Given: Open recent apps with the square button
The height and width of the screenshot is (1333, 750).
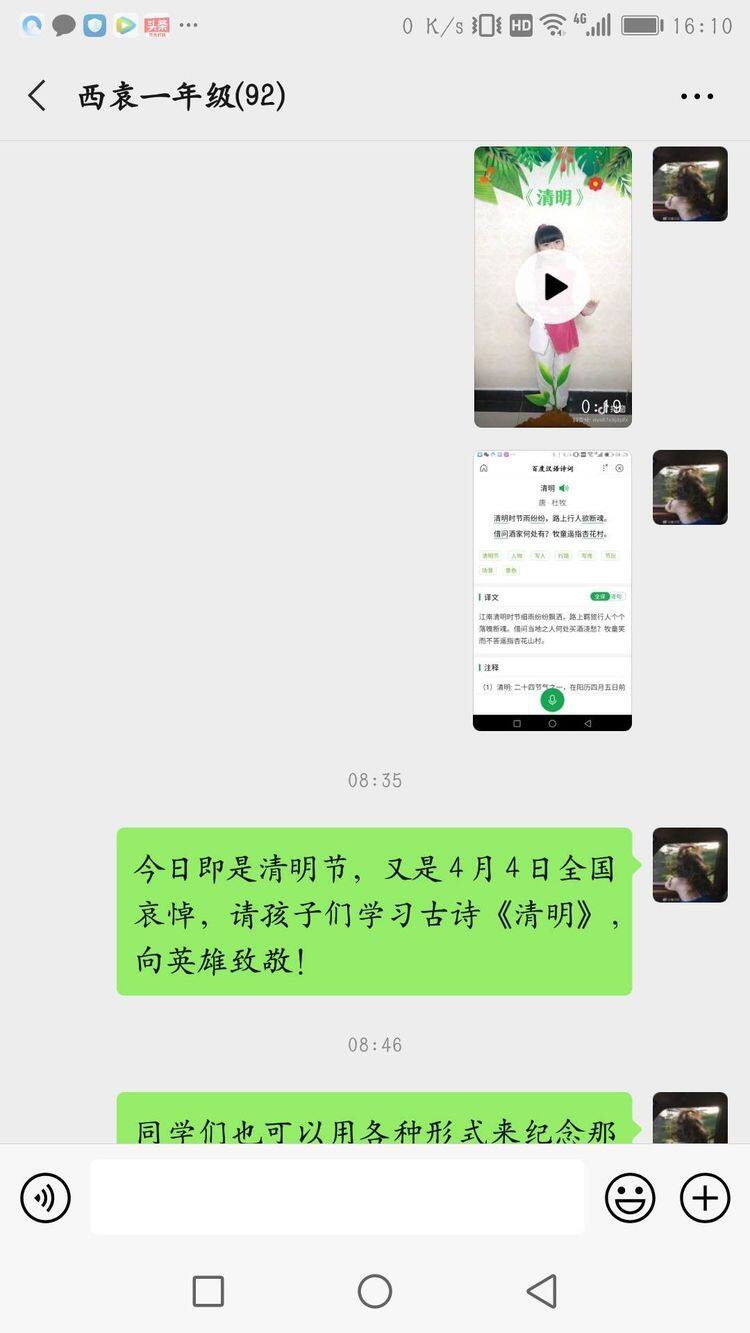Looking at the screenshot, I should click(208, 1291).
